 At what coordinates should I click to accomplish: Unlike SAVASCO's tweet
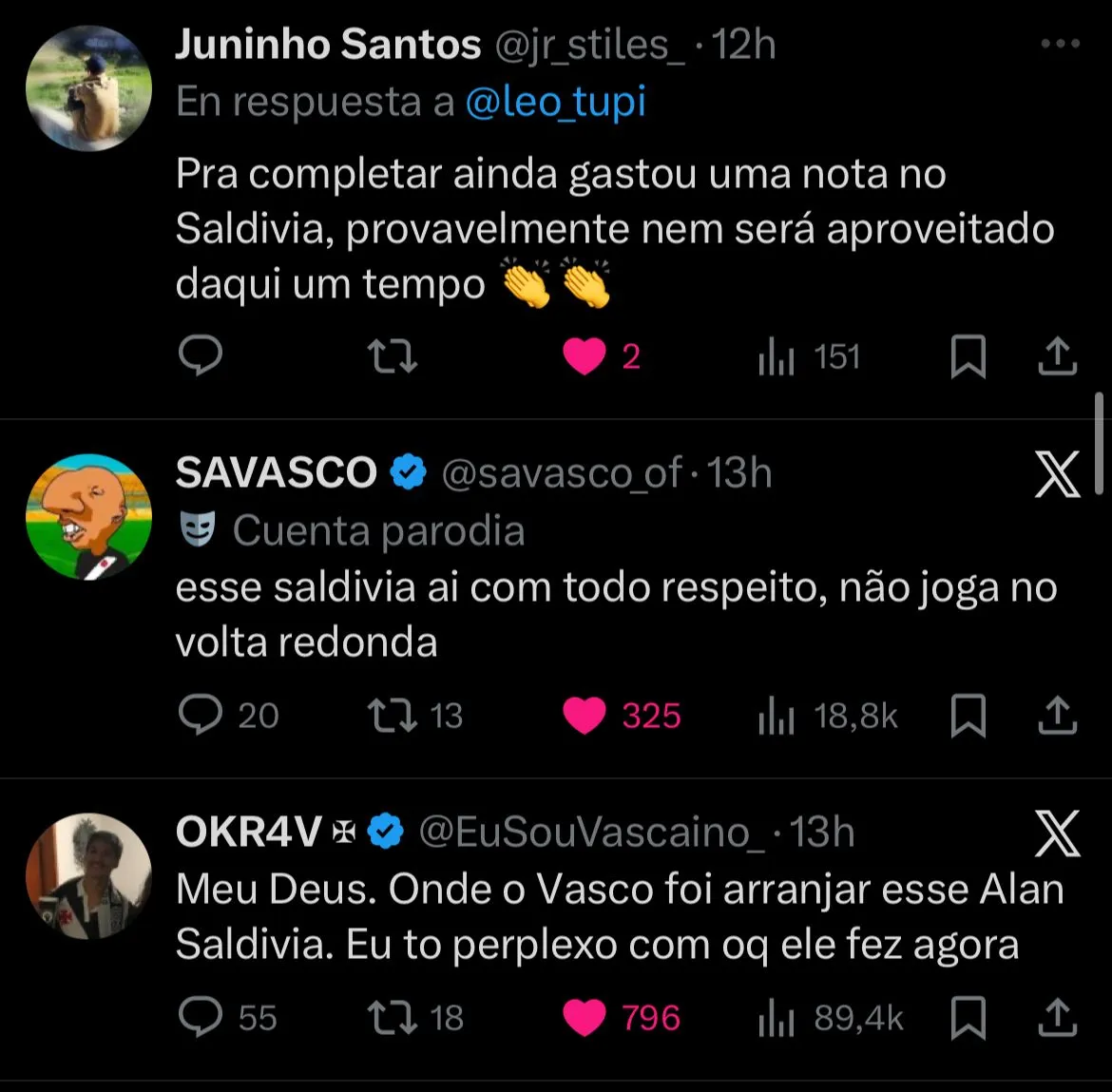click(x=585, y=716)
